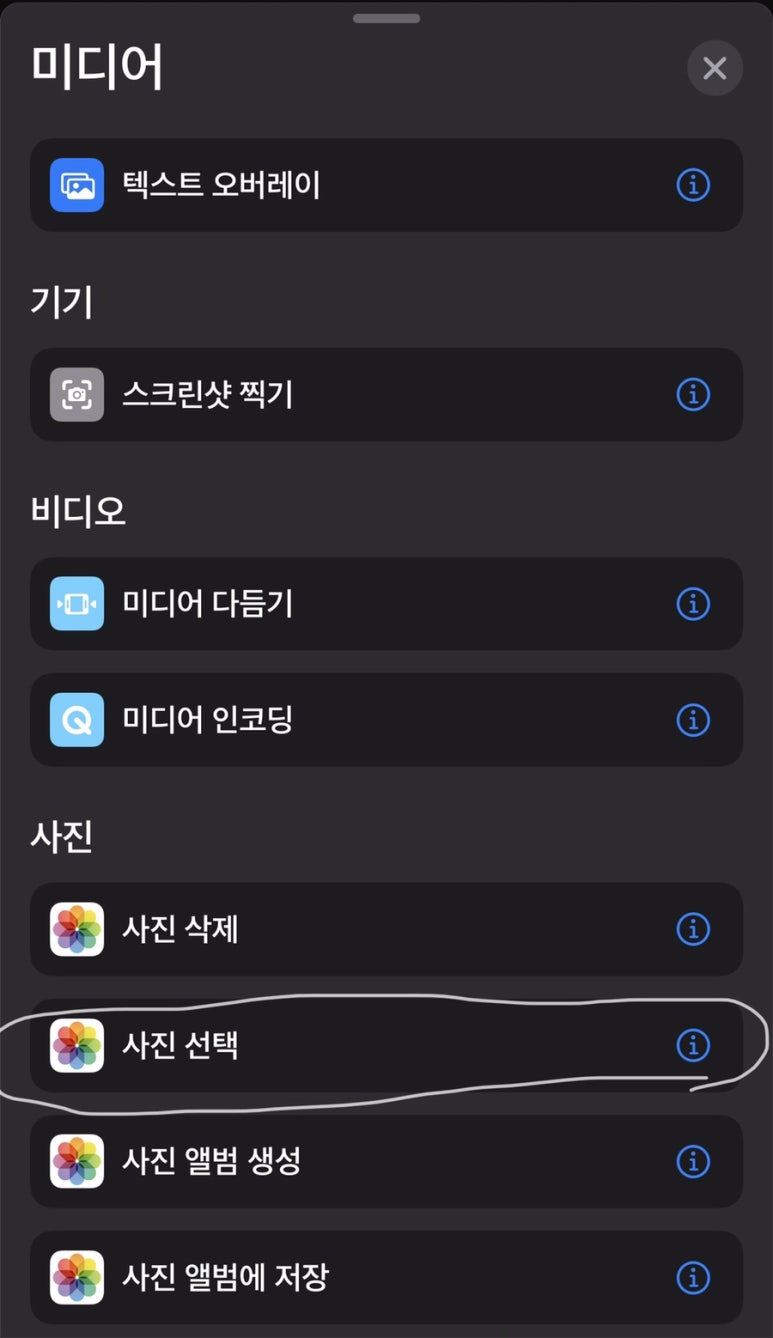The height and width of the screenshot is (1338, 773).
Task: Open info for 스크린샷 찍기
Action: point(693,395)
